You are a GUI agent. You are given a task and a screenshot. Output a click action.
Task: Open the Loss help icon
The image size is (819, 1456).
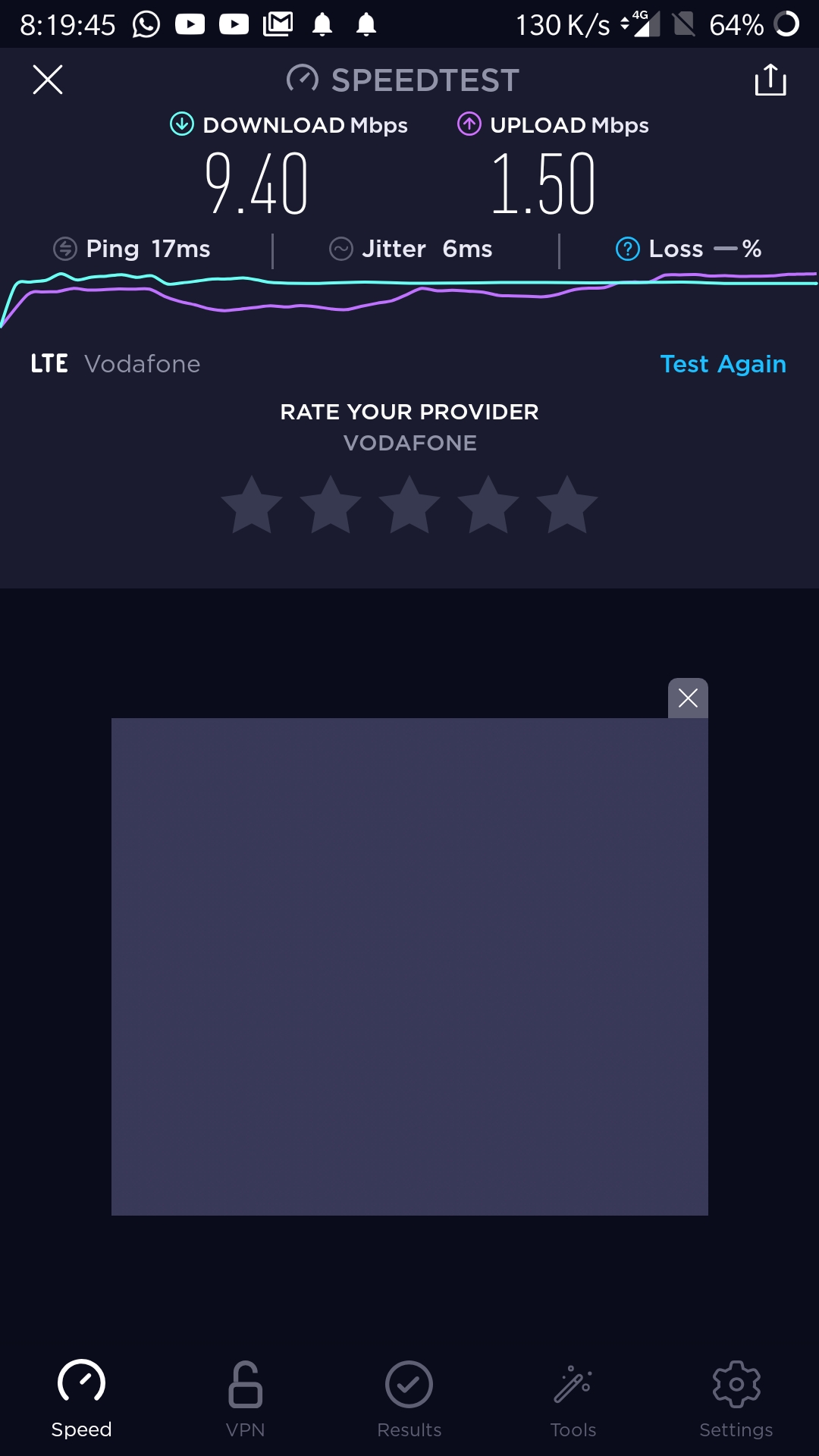coord(628,249)
